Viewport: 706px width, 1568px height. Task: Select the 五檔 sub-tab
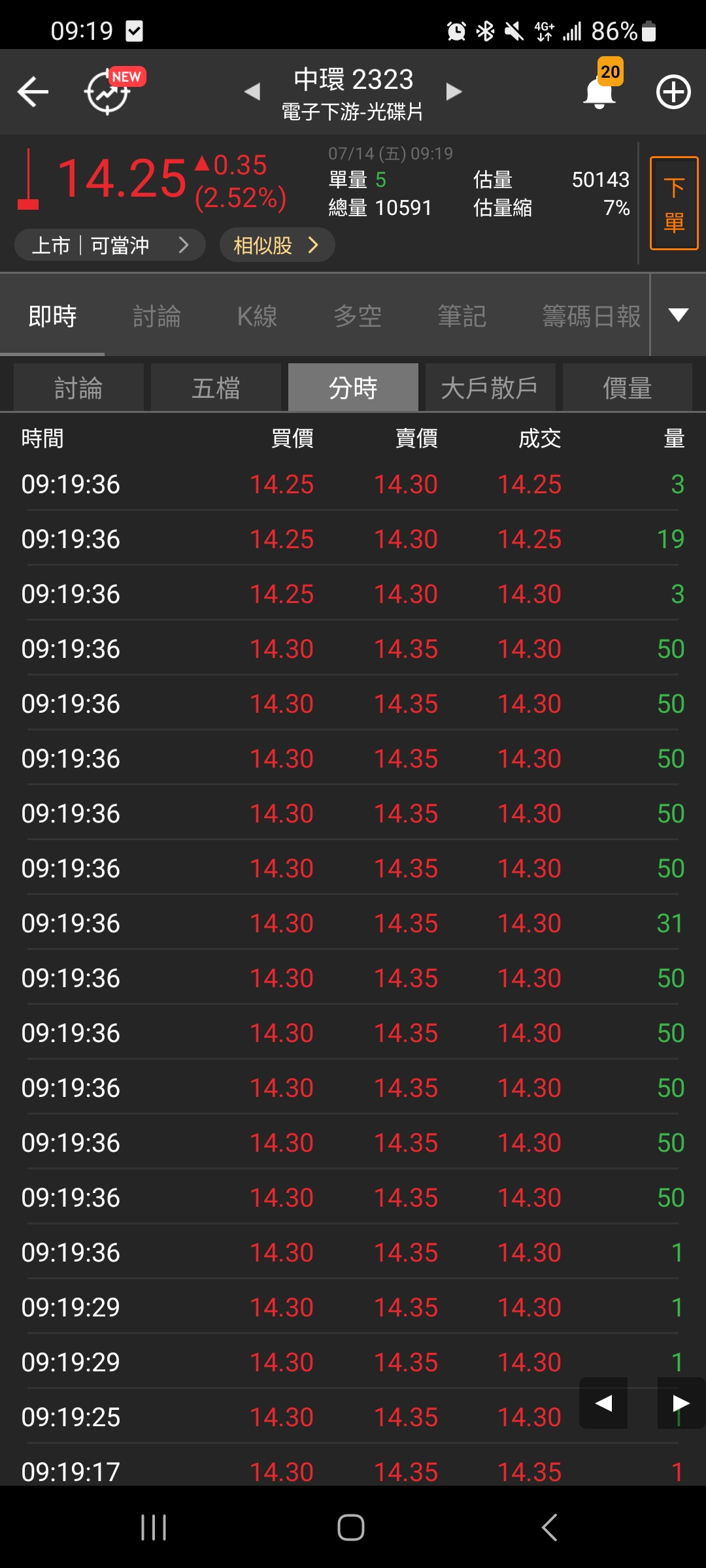(216, 388)
